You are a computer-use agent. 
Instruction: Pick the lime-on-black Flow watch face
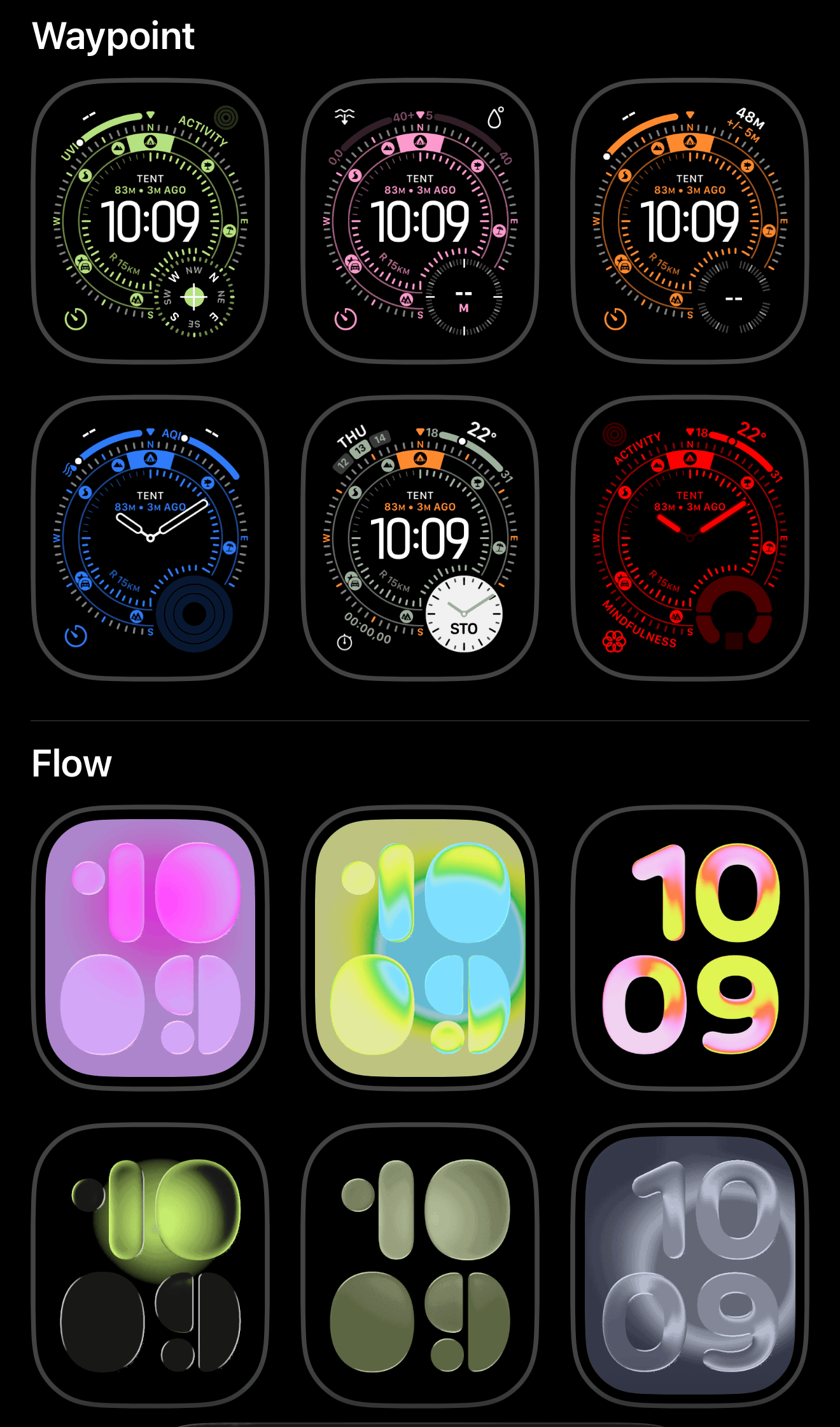[150, 1265]
